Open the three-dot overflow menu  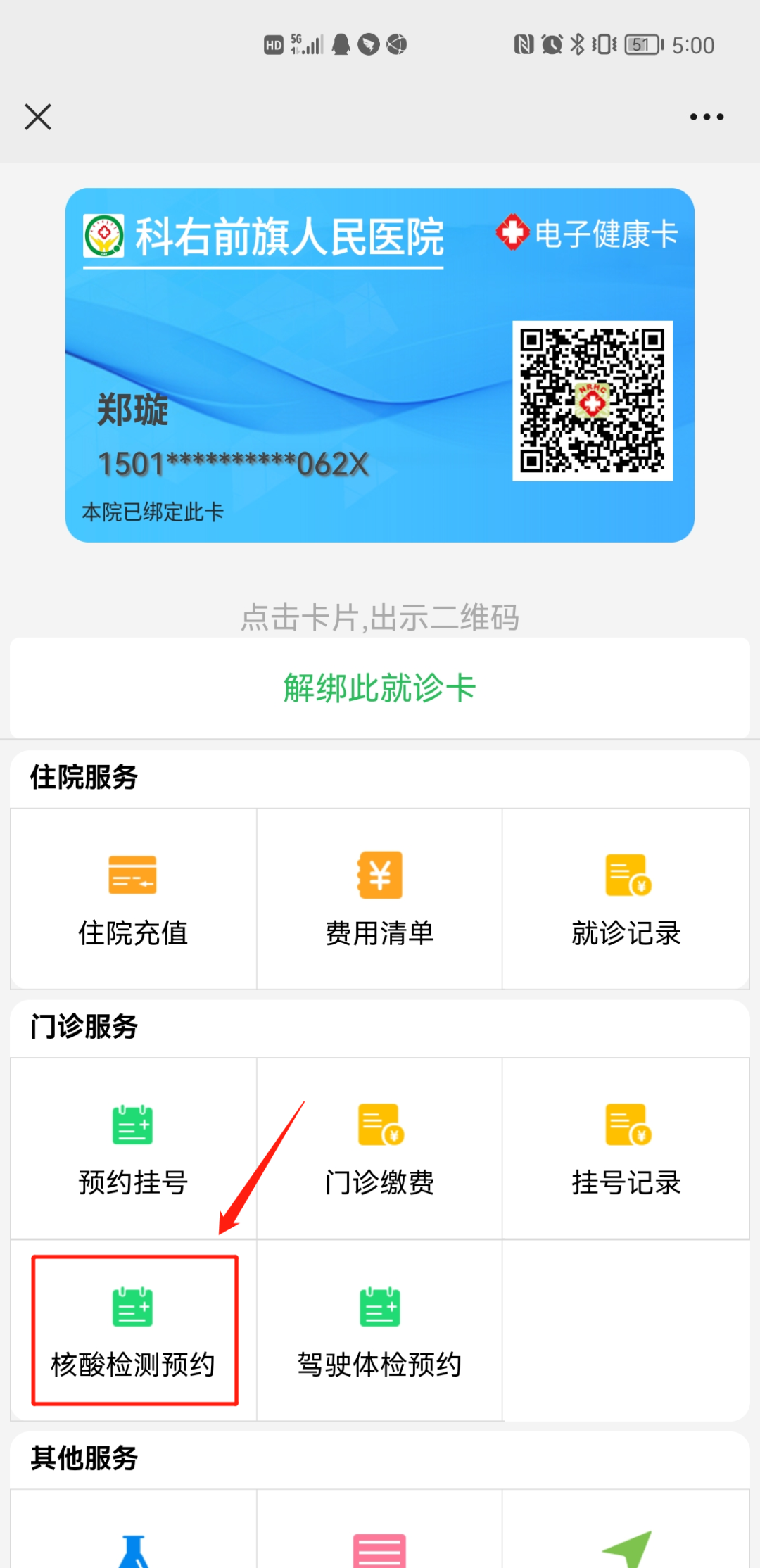[x=706, y=117]
